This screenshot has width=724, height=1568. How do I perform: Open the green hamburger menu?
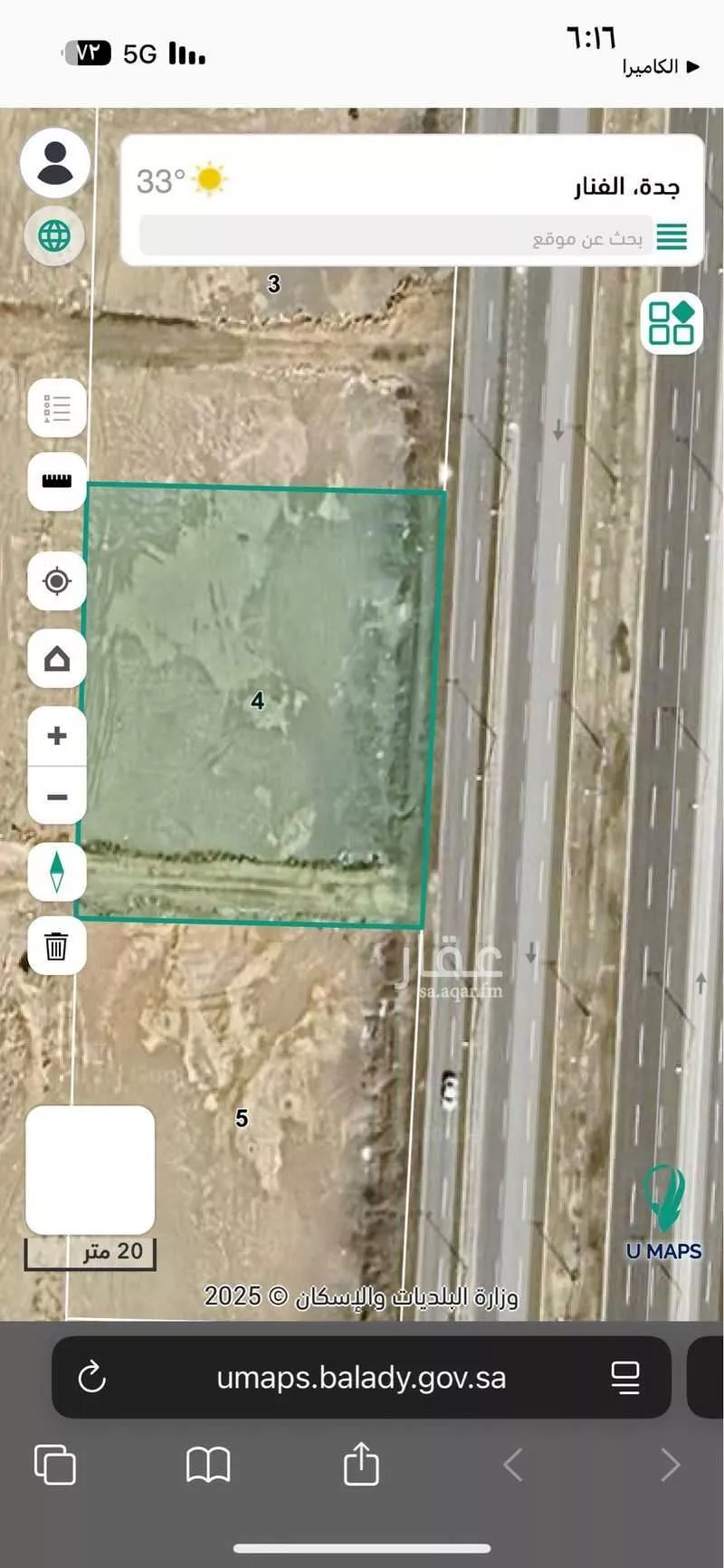(x=672, y=237)
